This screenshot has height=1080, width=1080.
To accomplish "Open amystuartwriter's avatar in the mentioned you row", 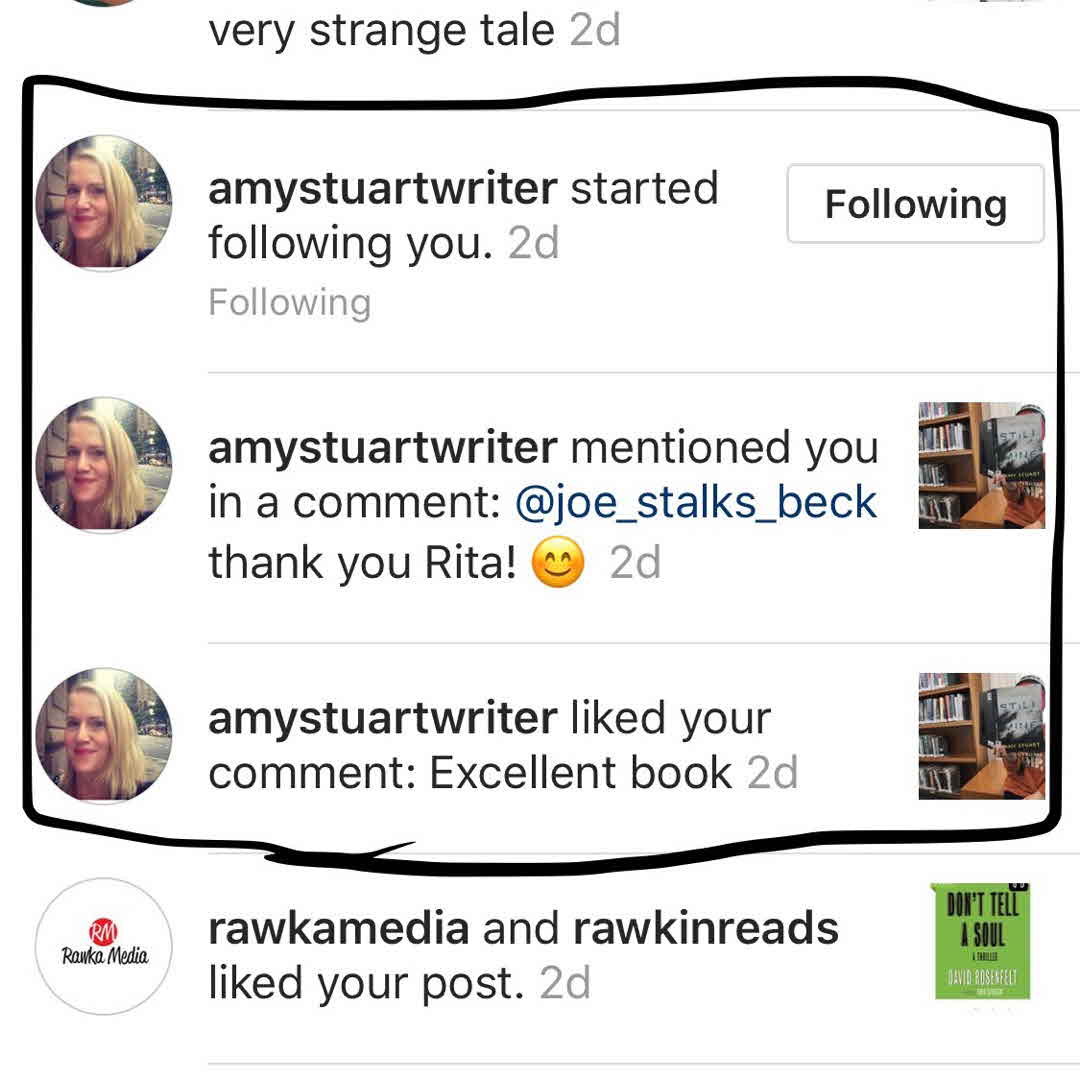I will click(x=103, y=465).
